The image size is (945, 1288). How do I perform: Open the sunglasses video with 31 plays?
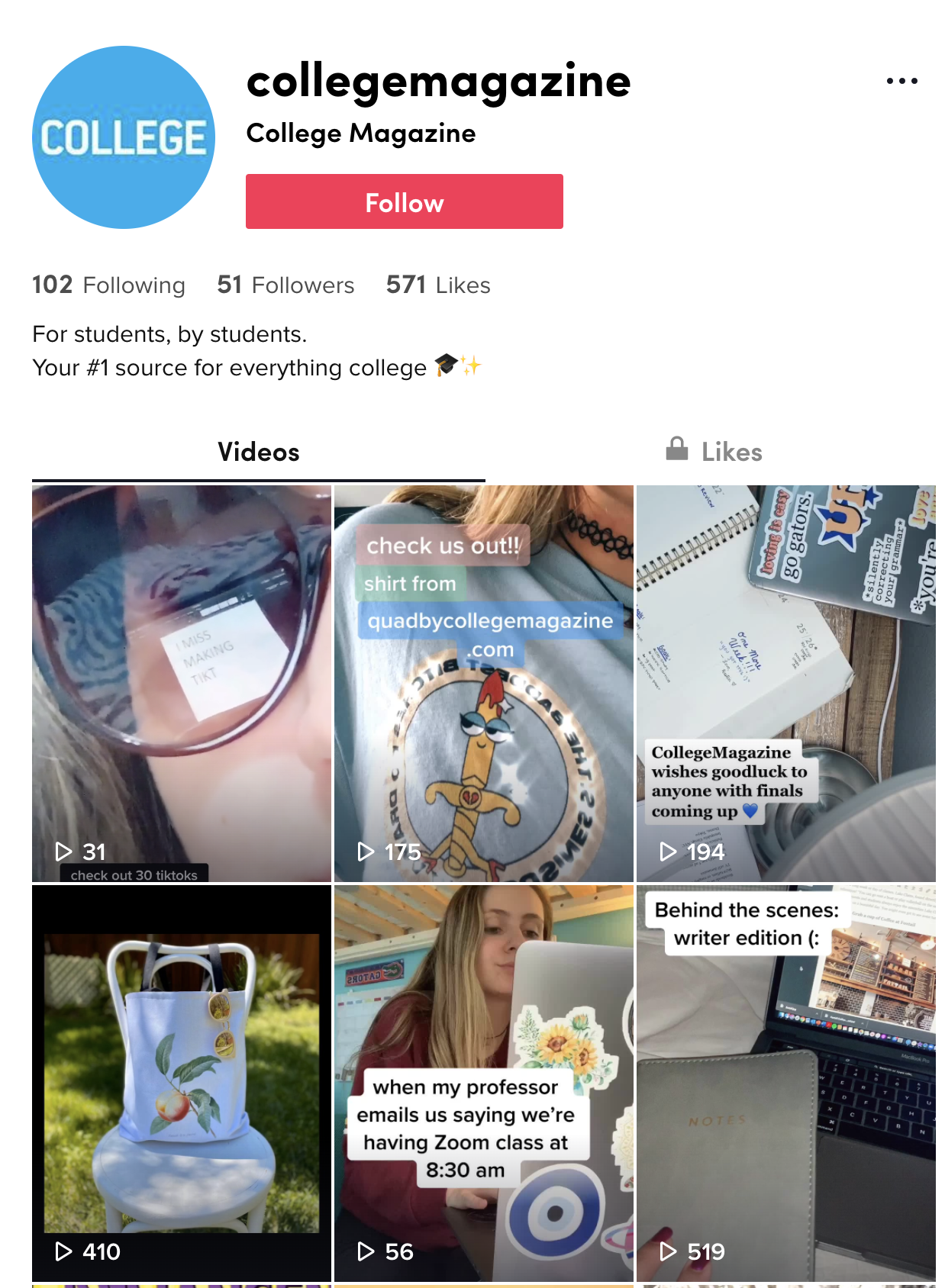182,683
